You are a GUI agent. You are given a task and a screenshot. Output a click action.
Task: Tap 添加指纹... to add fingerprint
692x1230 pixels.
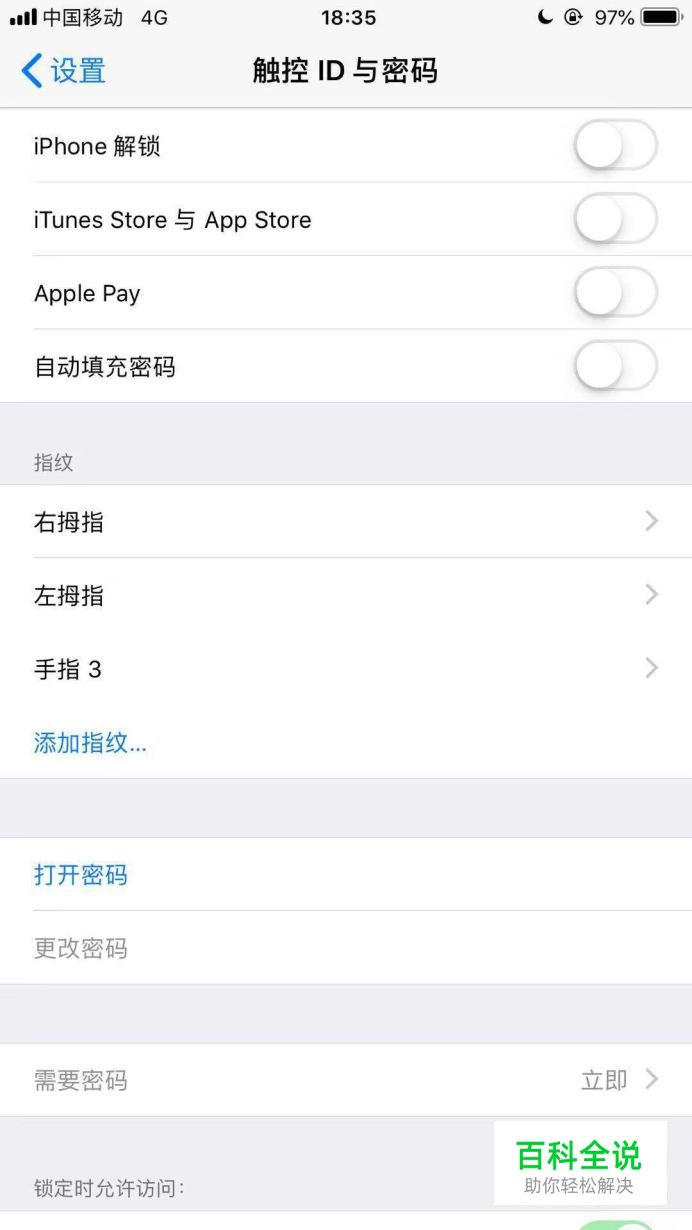90,743
